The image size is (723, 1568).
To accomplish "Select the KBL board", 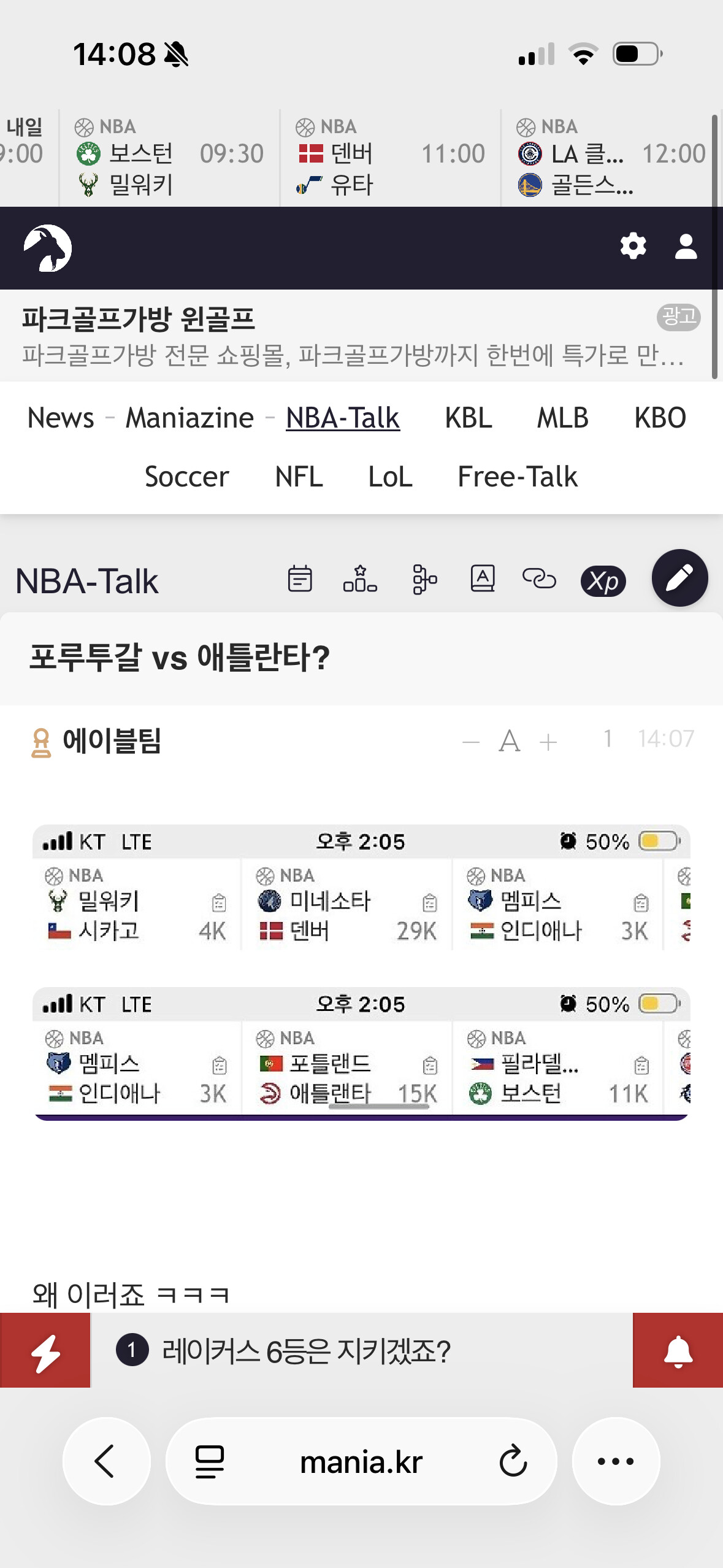I will tap(469, 418).
